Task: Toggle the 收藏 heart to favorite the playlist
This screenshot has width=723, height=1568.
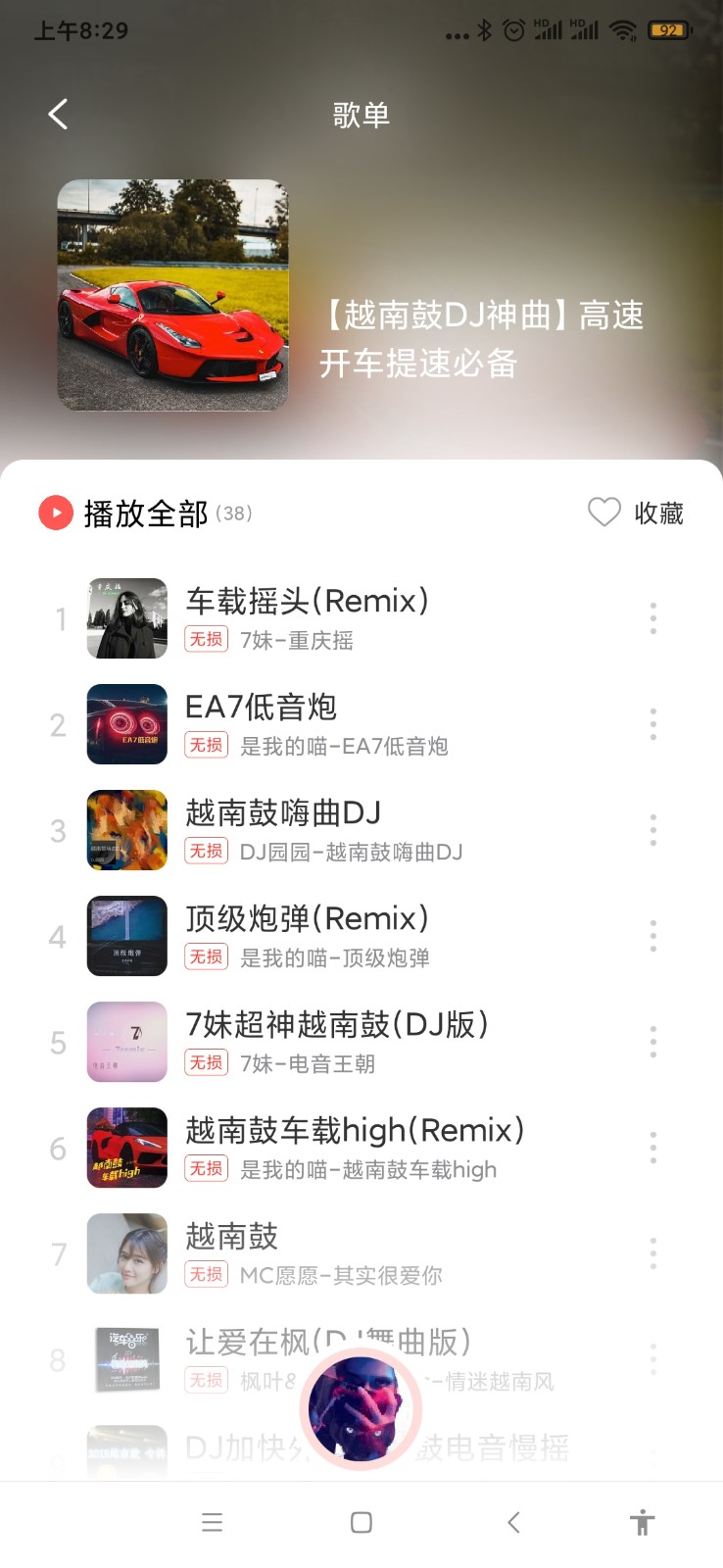Action: tap(604, 512)
